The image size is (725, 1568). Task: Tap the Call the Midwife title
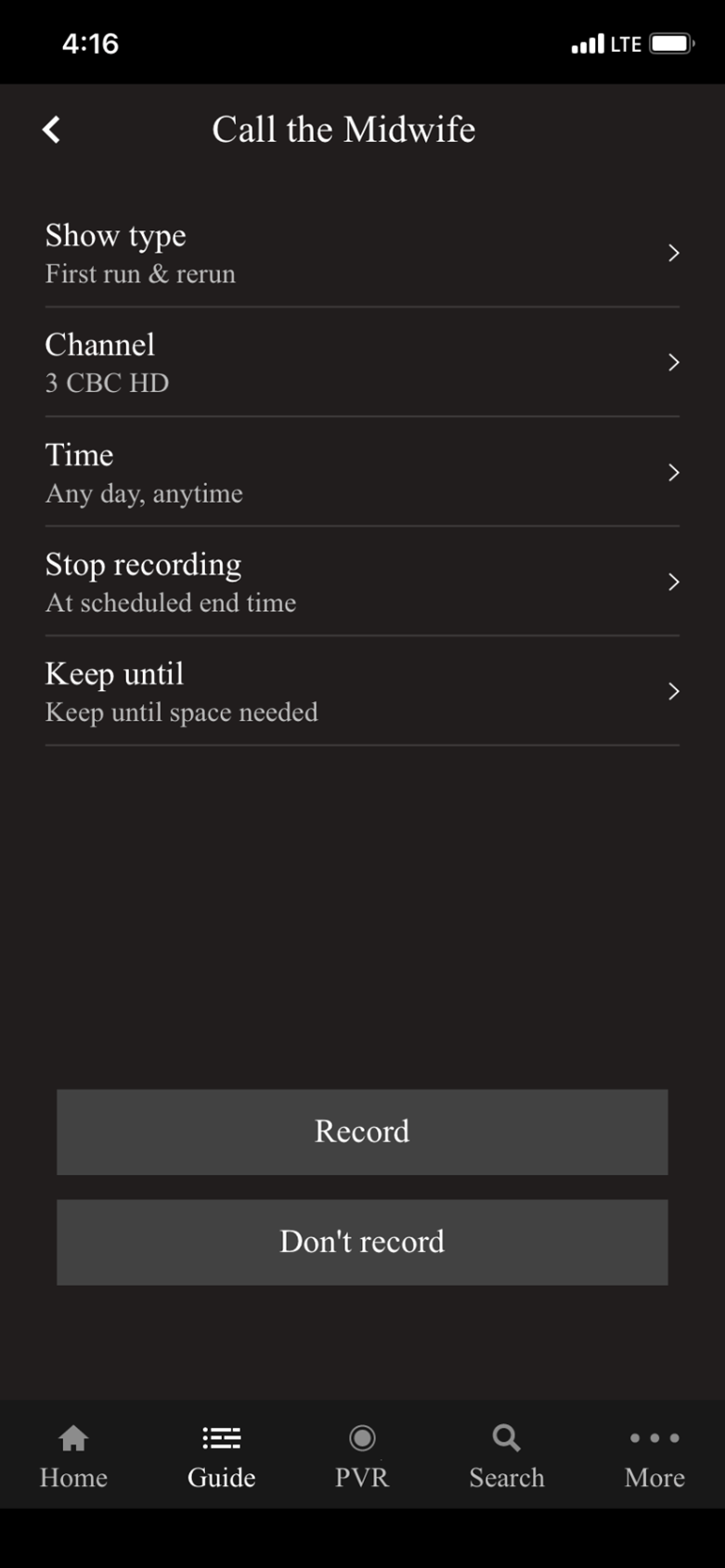(x=344, y=128)
